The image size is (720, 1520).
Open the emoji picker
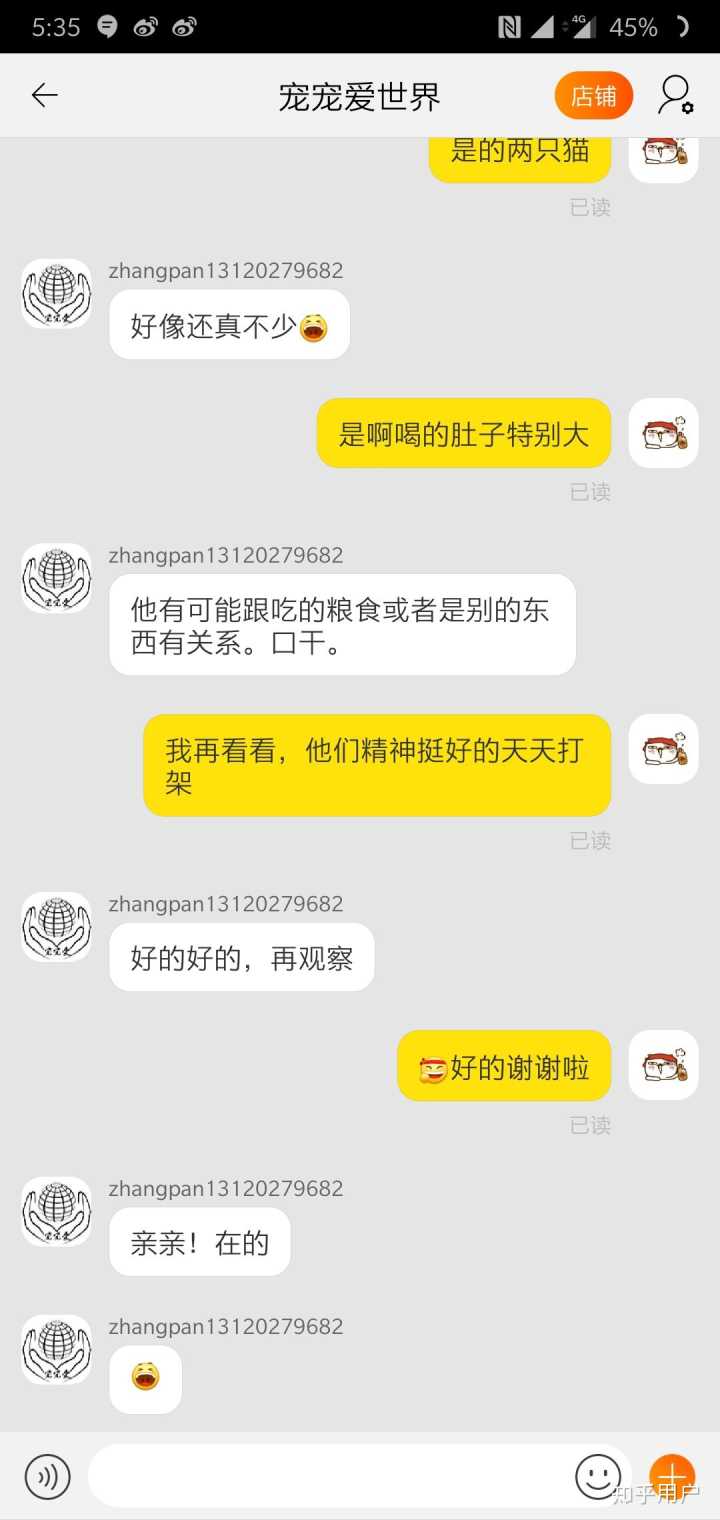598,1476
